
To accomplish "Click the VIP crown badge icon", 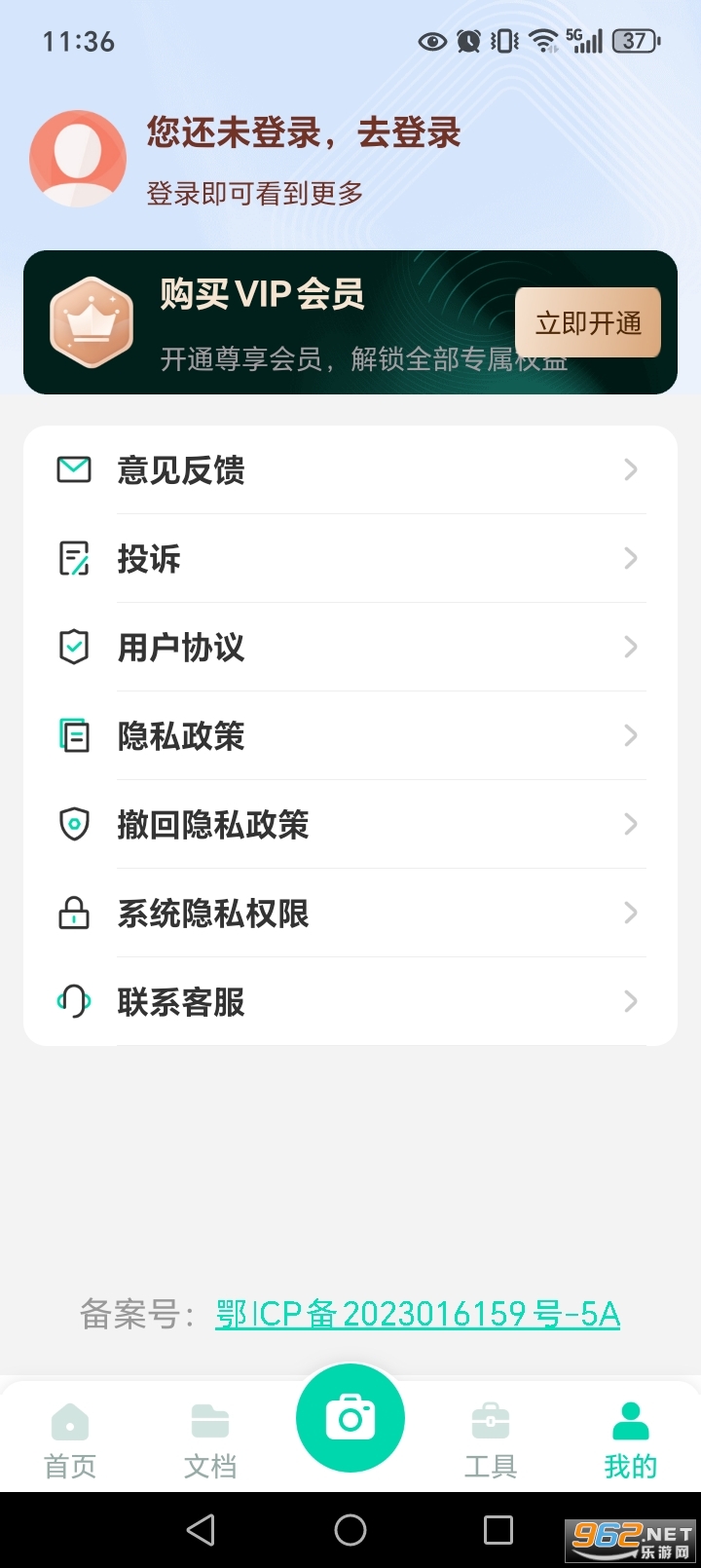I will tap(92, 322).
